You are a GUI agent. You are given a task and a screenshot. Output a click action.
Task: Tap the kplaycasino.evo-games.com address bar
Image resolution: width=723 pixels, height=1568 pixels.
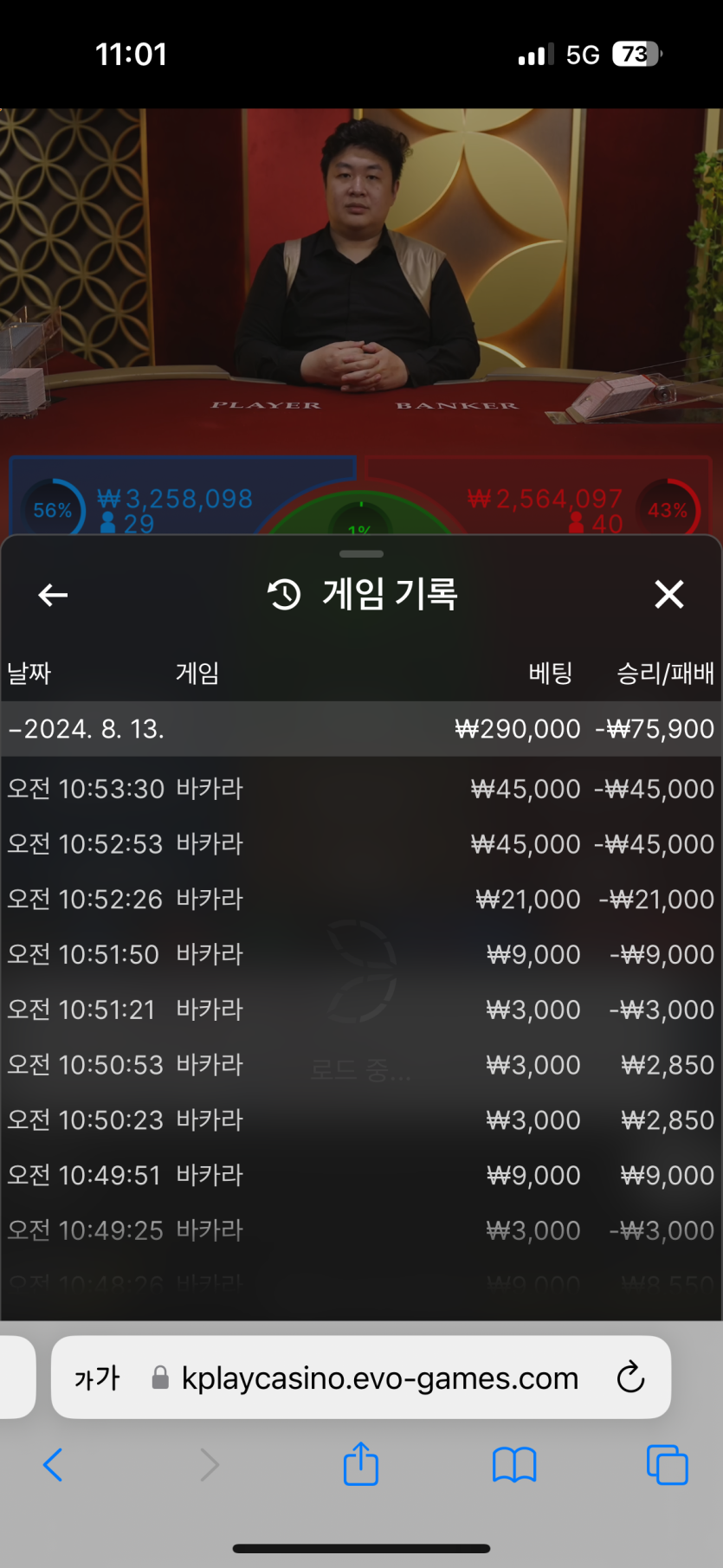(379, 1378)
